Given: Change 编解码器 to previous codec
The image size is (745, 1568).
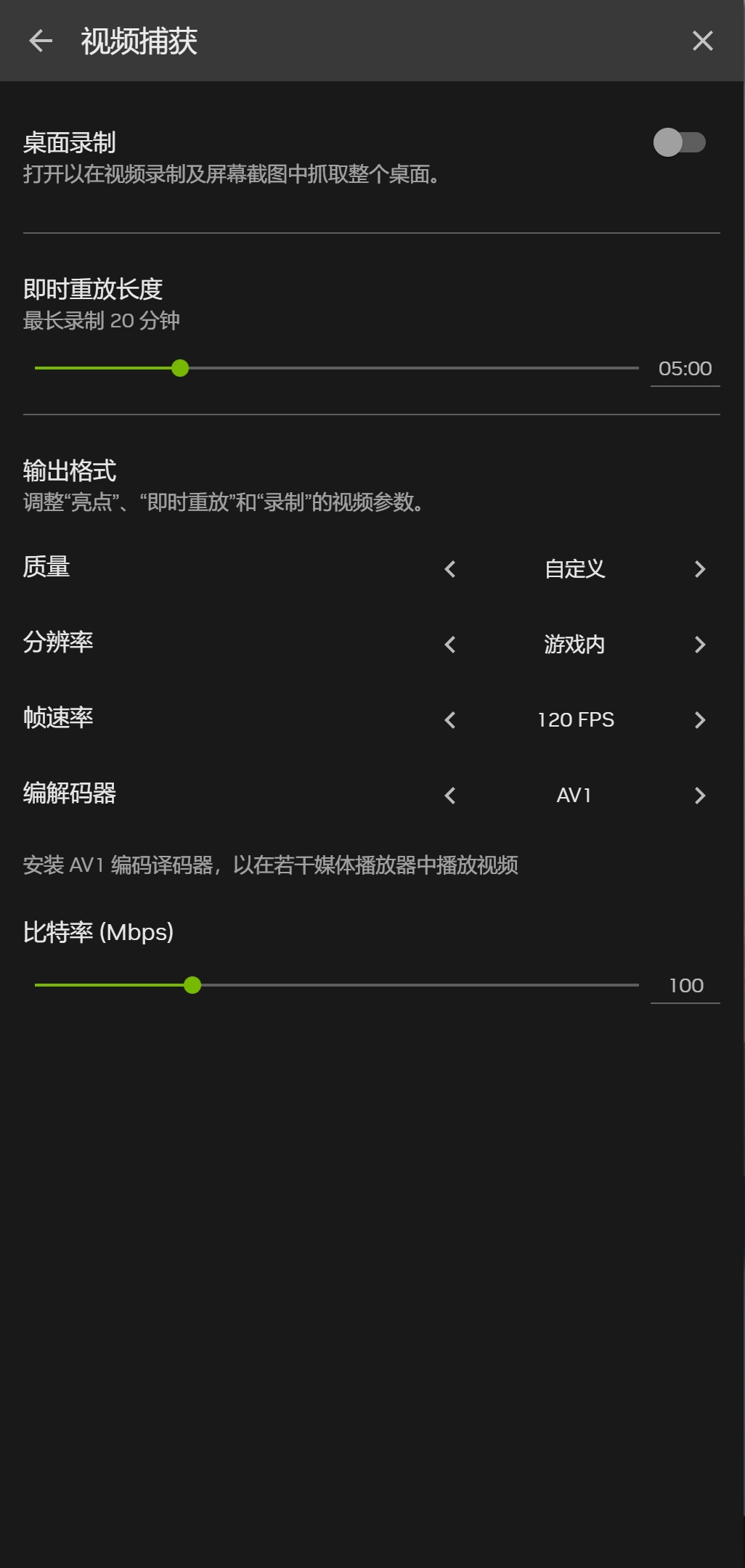Looking at the screenshot, I should coord(450,796).
